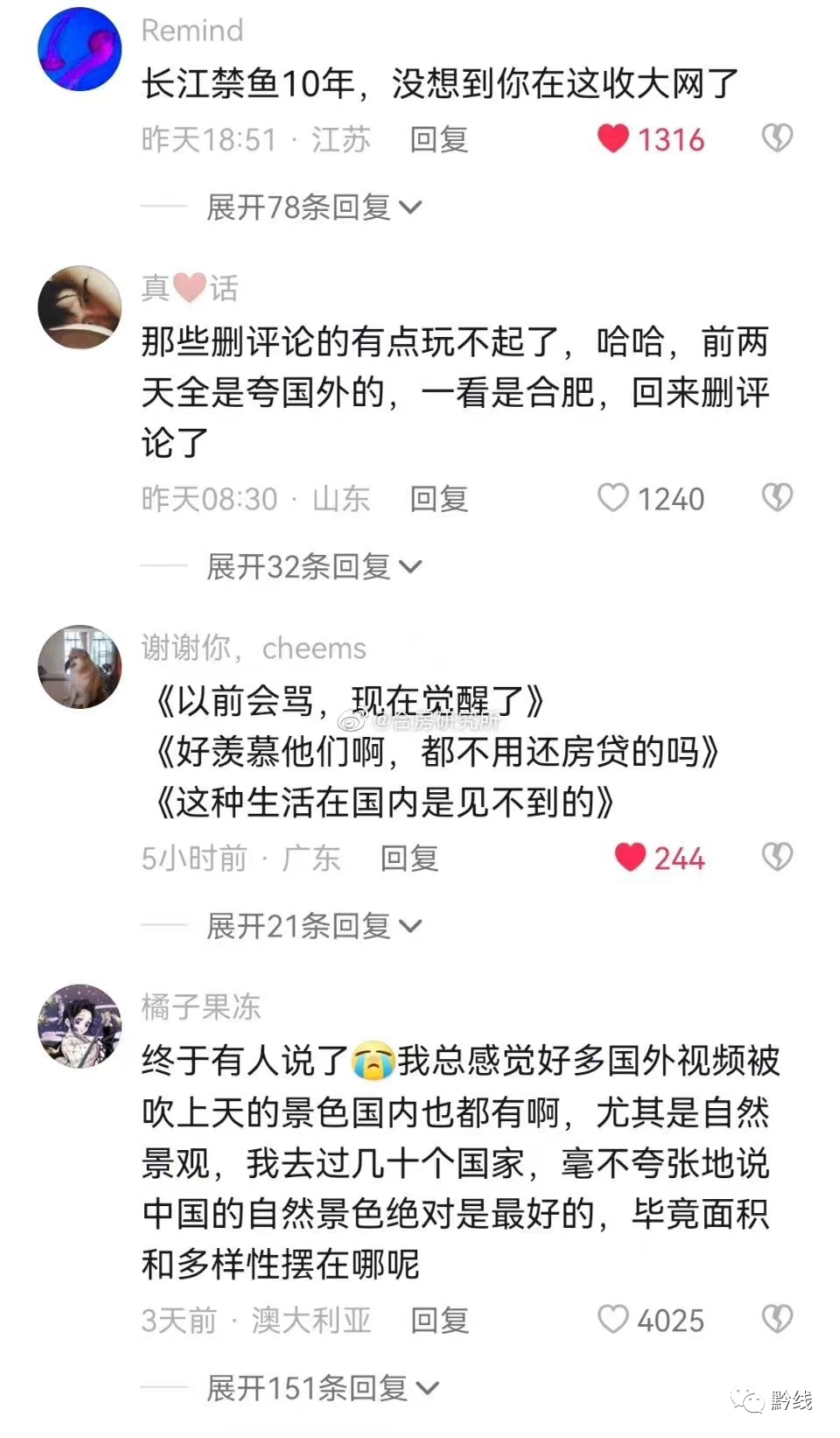840x1438 pixels.
Task: Open Remind's profile avatar
Action: pyautogui.click(x=80, y=49)
